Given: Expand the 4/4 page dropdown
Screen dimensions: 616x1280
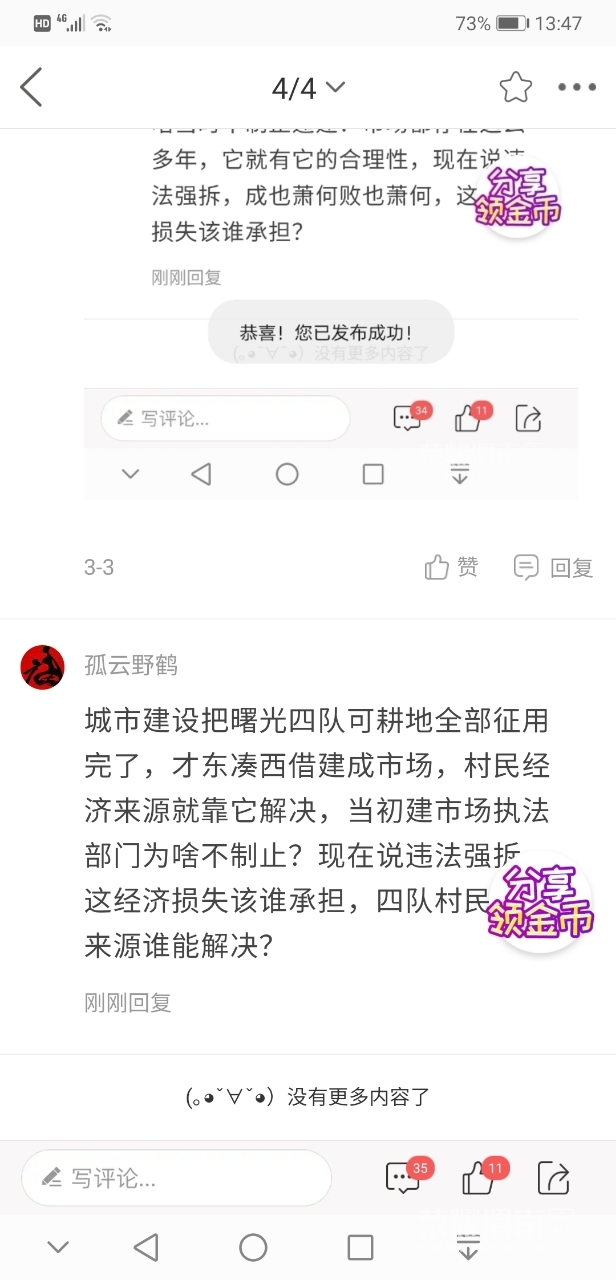Looking at the screenshot, I should [x=308, y=88].
